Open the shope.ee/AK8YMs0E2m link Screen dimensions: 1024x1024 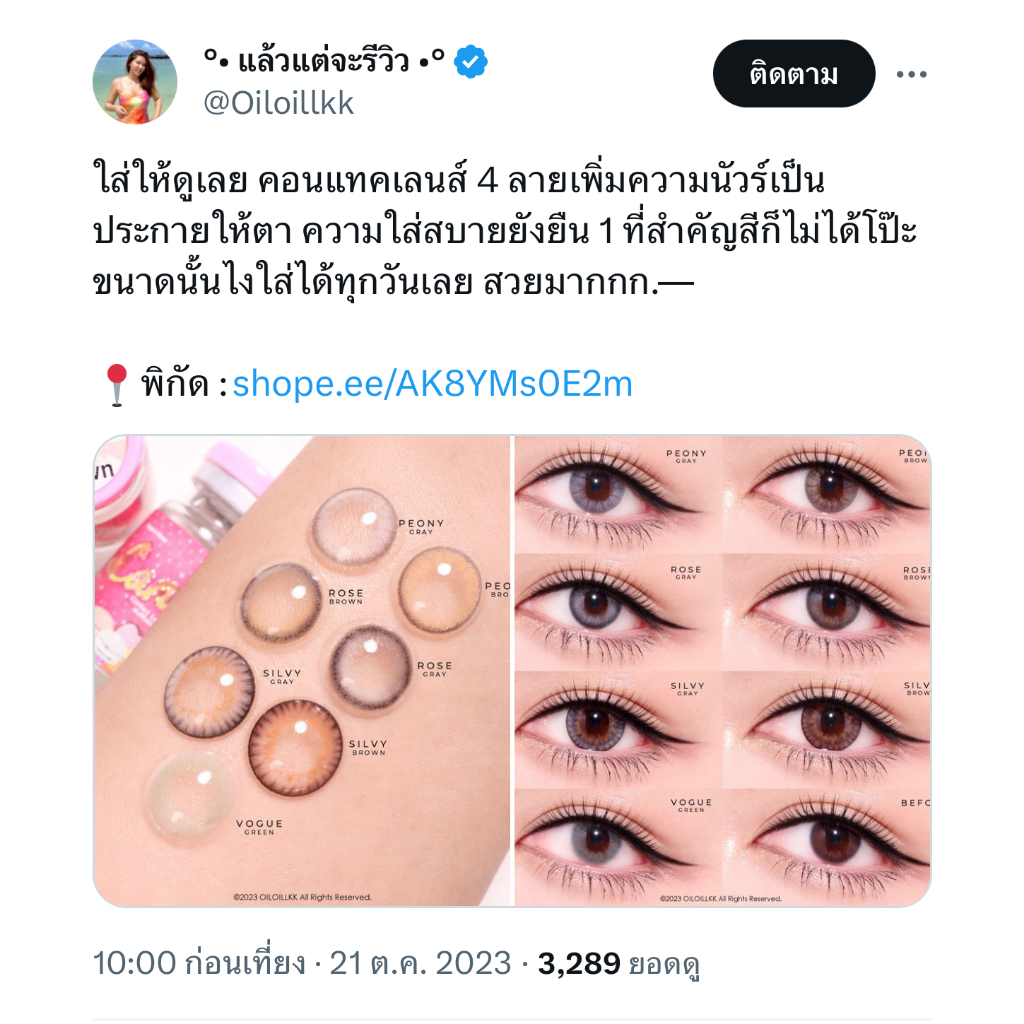(432, 383)
